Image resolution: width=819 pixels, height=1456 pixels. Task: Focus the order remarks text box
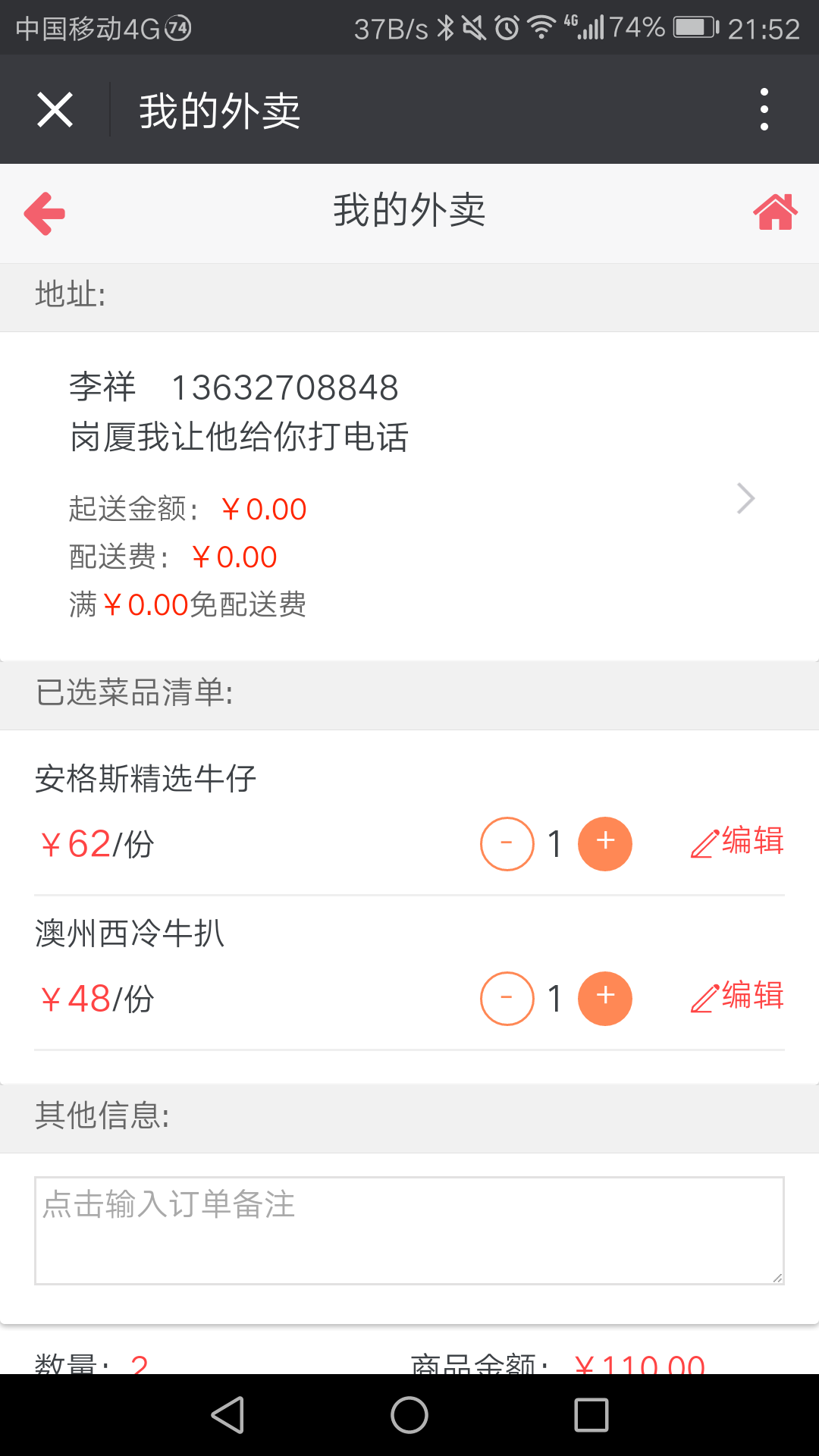point(409,1230)
